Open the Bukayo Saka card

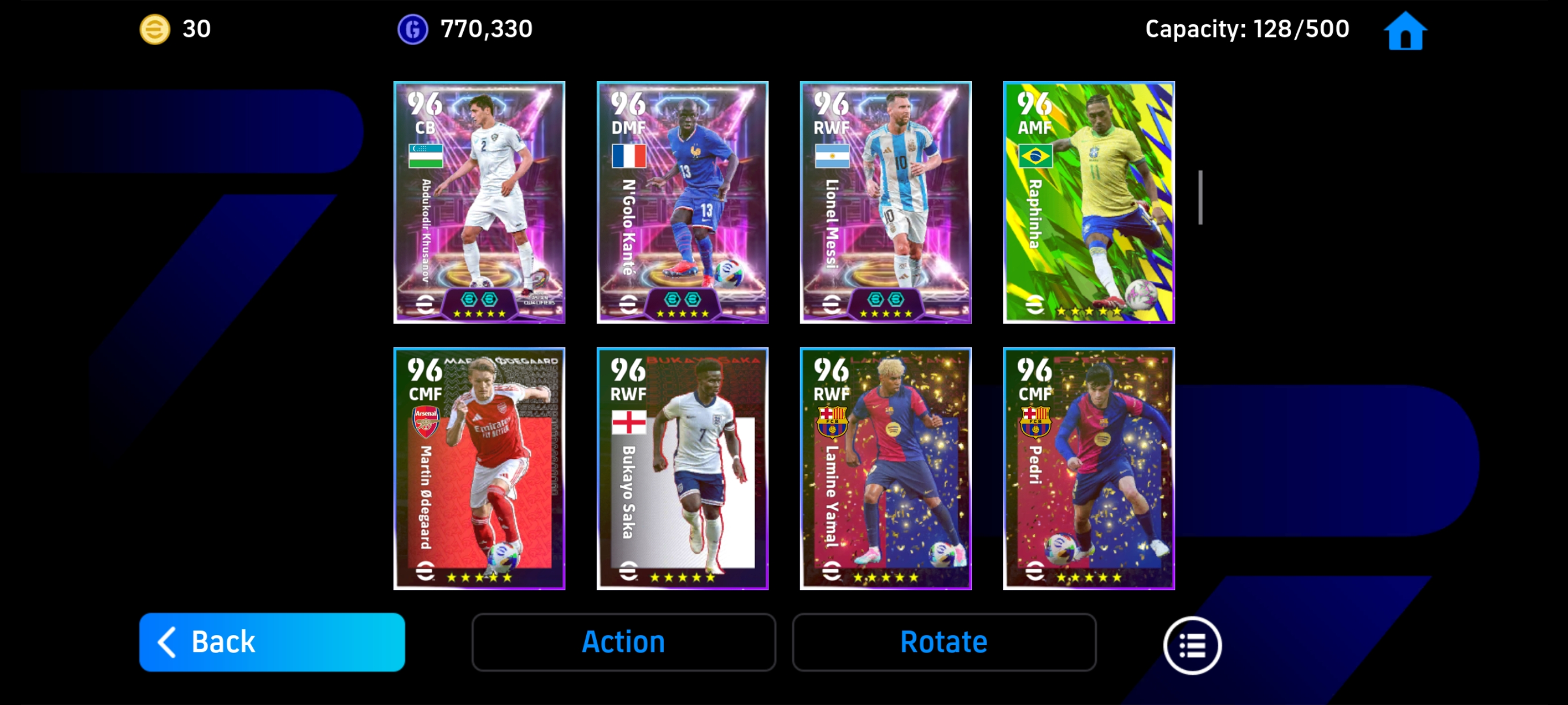(x=682, y=469)
